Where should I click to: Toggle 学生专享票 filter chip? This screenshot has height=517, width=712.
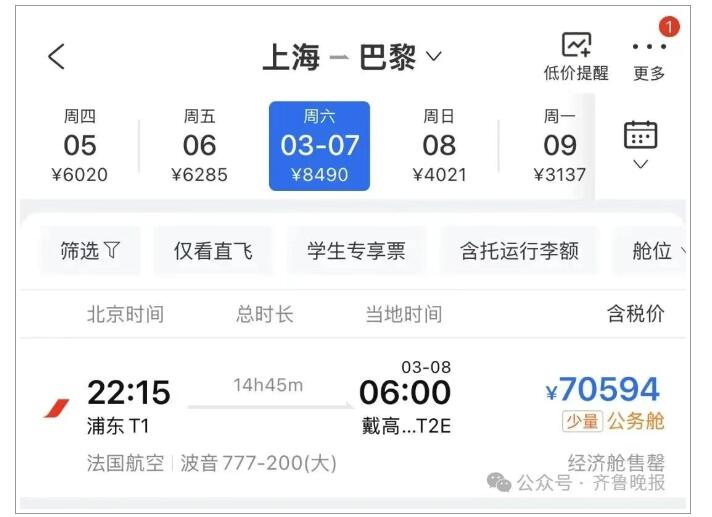pos(356,250)
